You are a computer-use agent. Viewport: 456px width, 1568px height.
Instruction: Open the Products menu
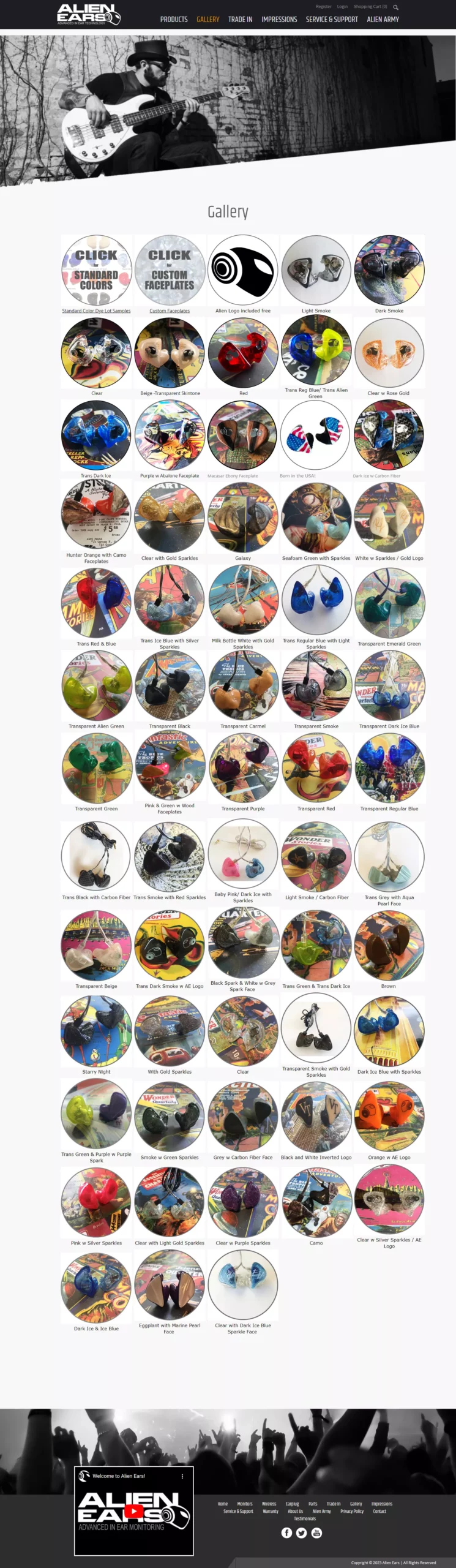tap(174, 20)
